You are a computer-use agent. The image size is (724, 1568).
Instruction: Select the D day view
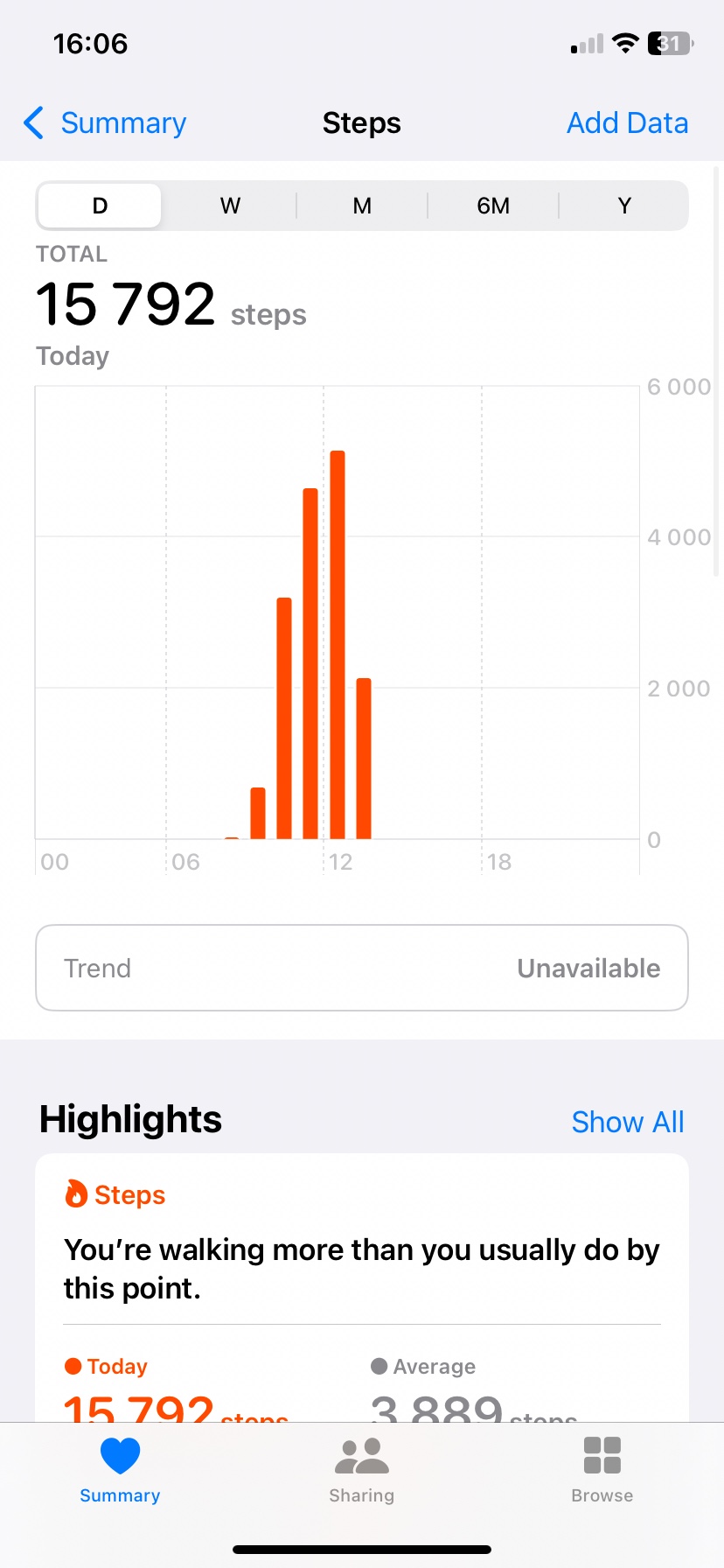click(x=100, y=206)
